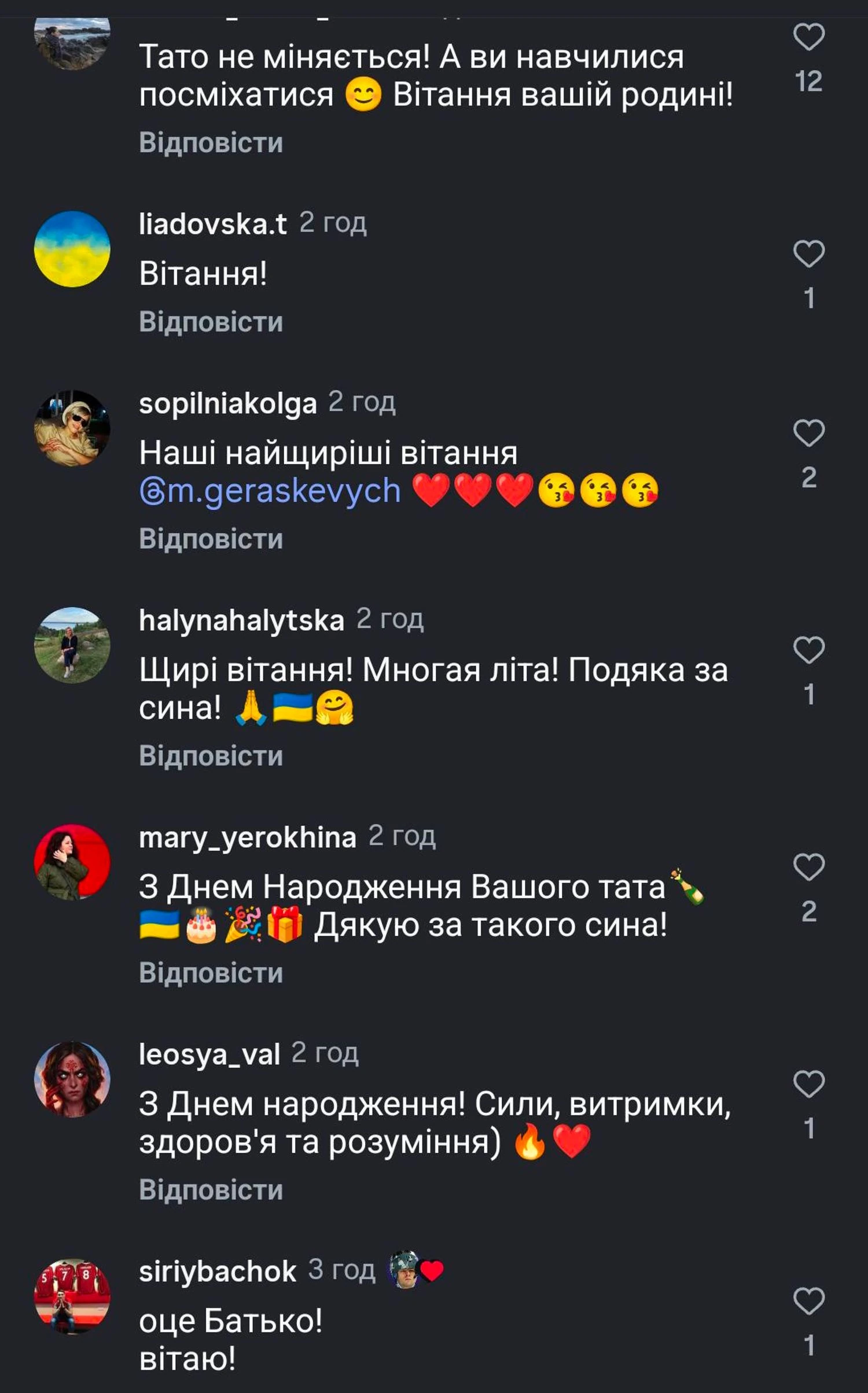This screenshot has width=868, height=1393.
Task: Reply to the "Тато не міняється" comment
Action: (x=211, y=142)
